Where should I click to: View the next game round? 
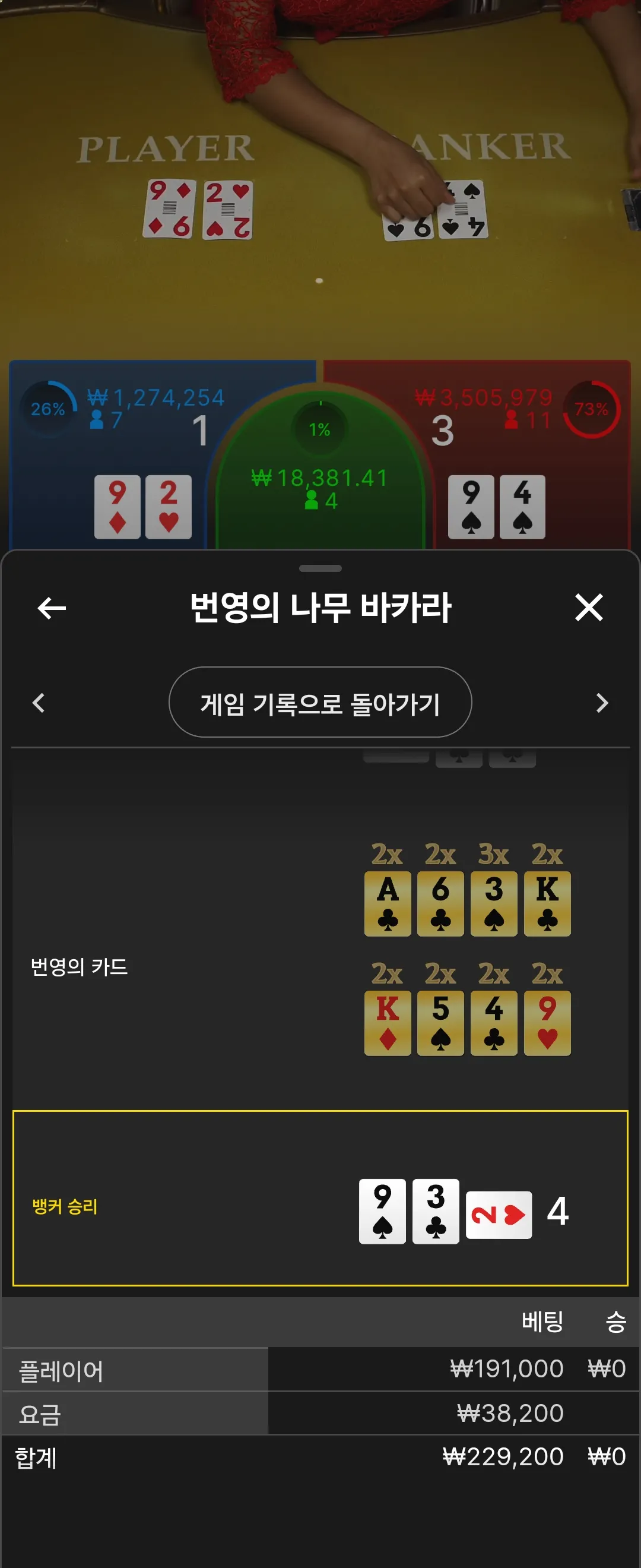[601, 703]
